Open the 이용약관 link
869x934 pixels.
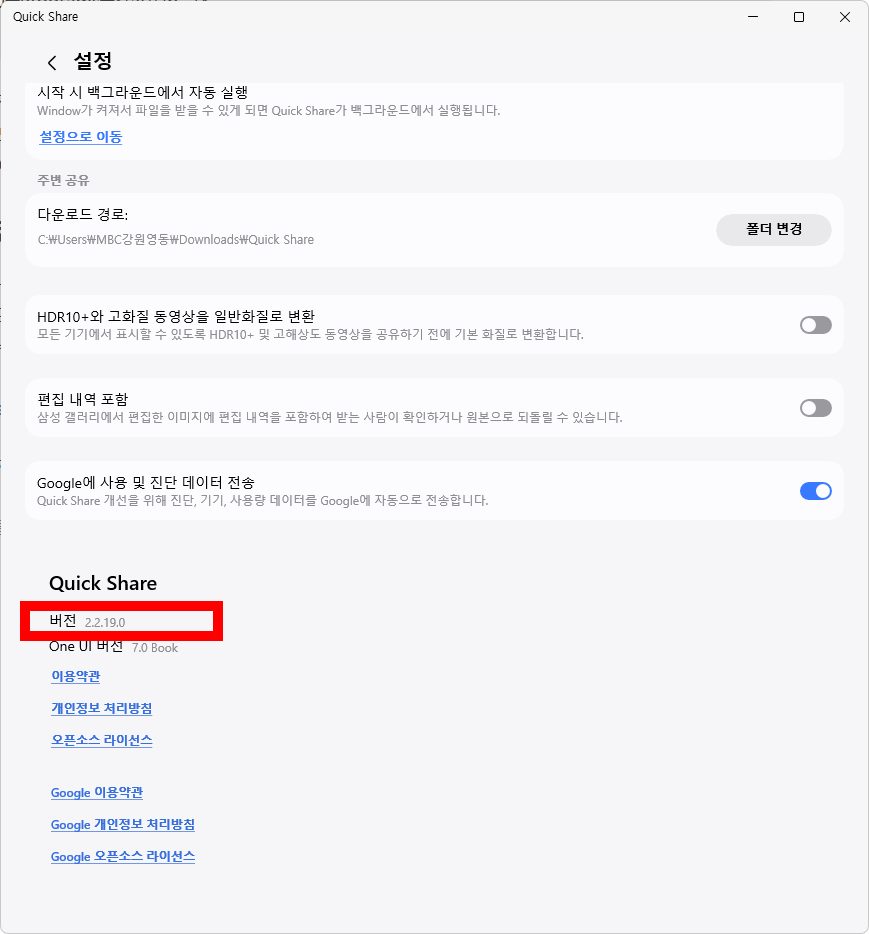coord(76,677)
